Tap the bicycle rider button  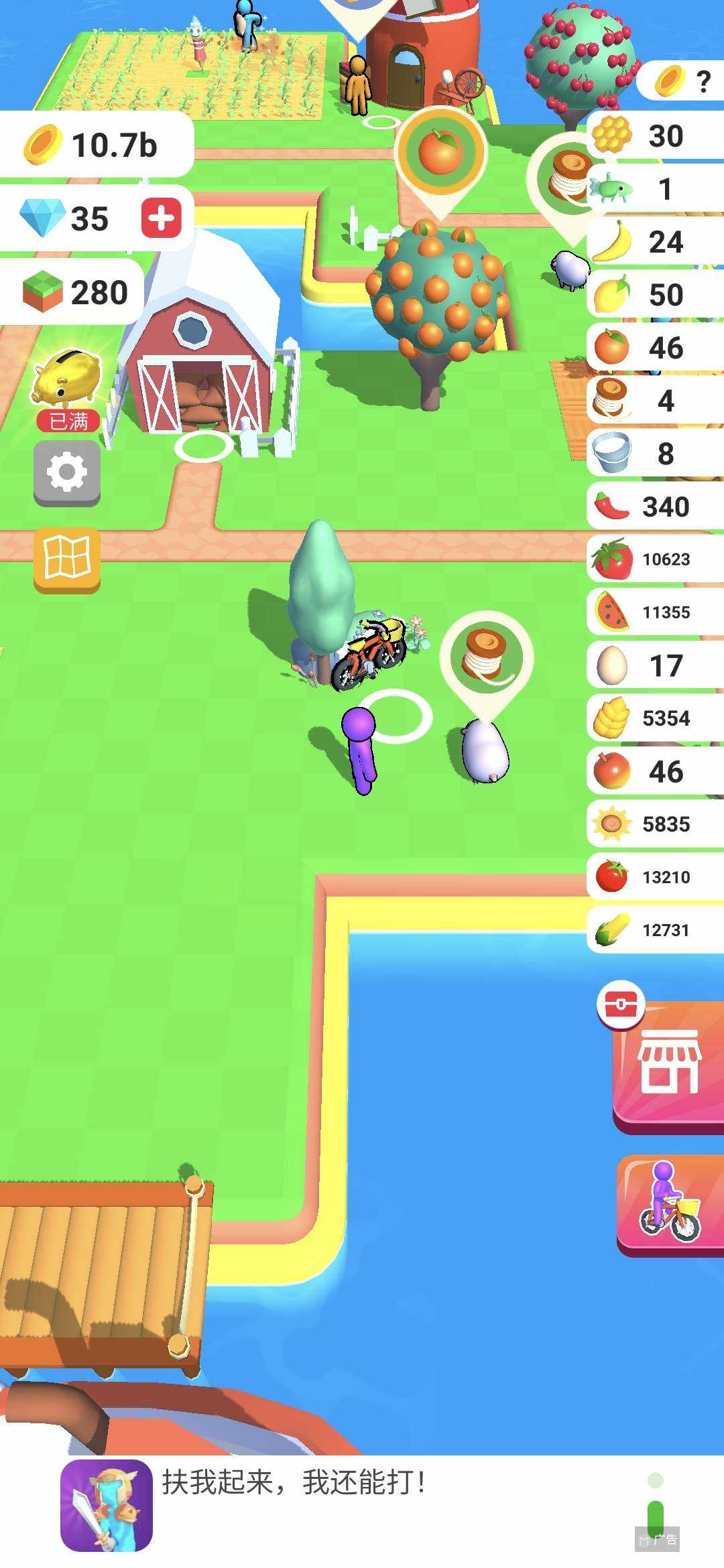pyautogui.click(x=669, y=1203)
